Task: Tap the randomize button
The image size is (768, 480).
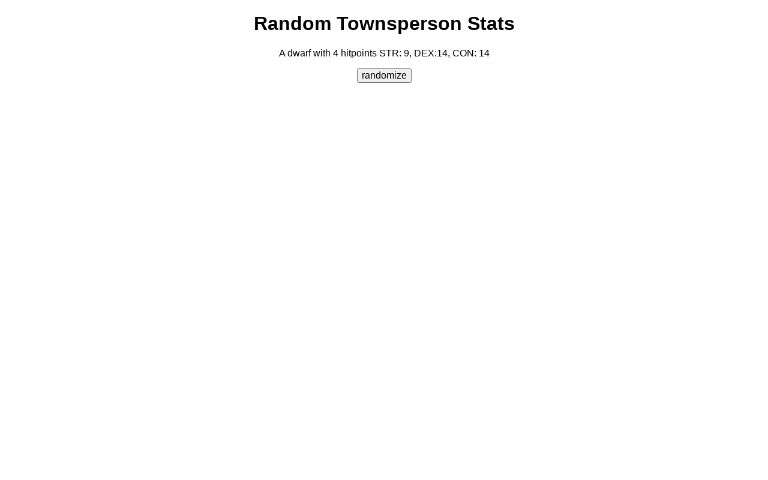Action: click(x=384, y=76)
